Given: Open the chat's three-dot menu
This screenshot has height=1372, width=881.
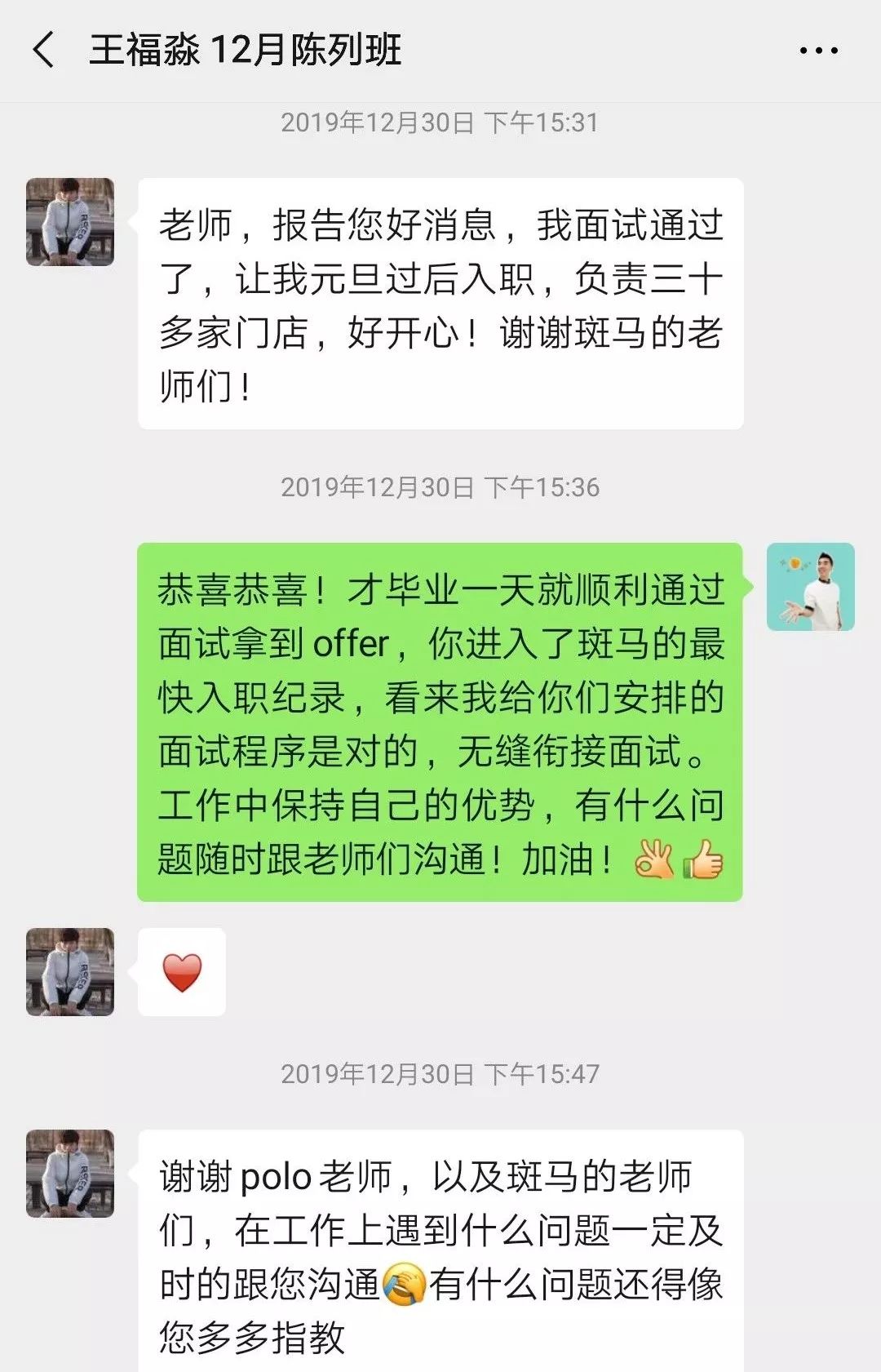Looking at the screenshot, I should pyautogui.click(x=818, y=51).
